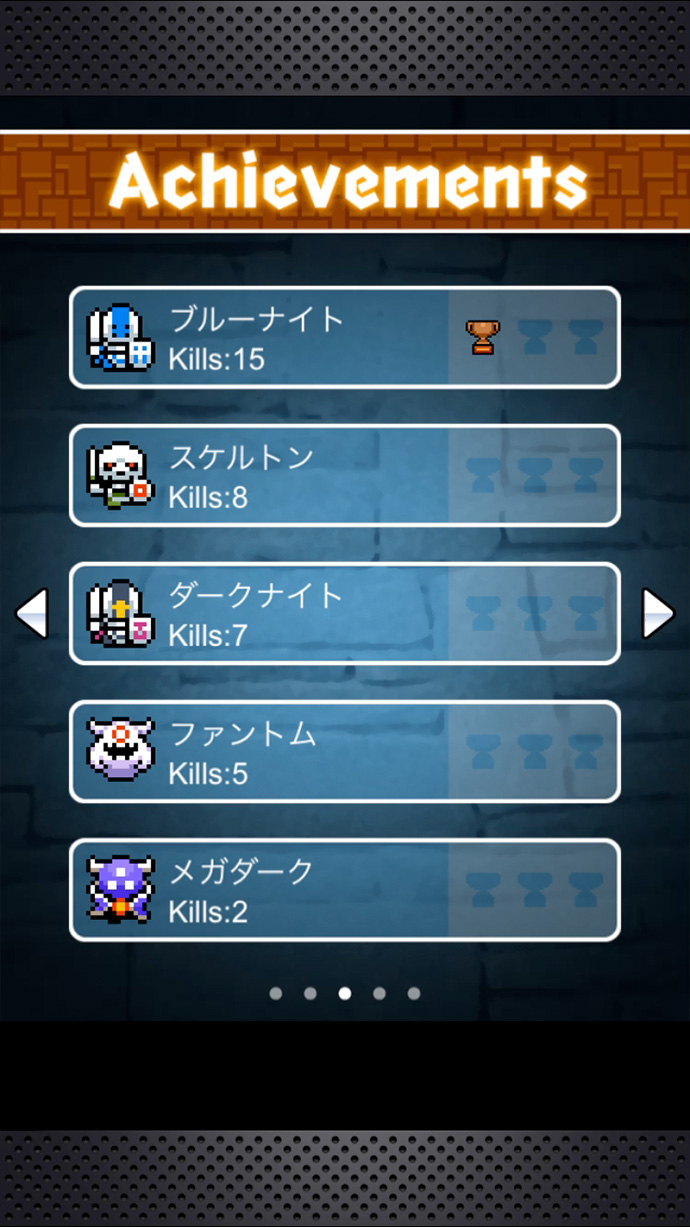The image size is (690, 1227).
Task: Select the スケルトン achievement row
Action: 344,476
